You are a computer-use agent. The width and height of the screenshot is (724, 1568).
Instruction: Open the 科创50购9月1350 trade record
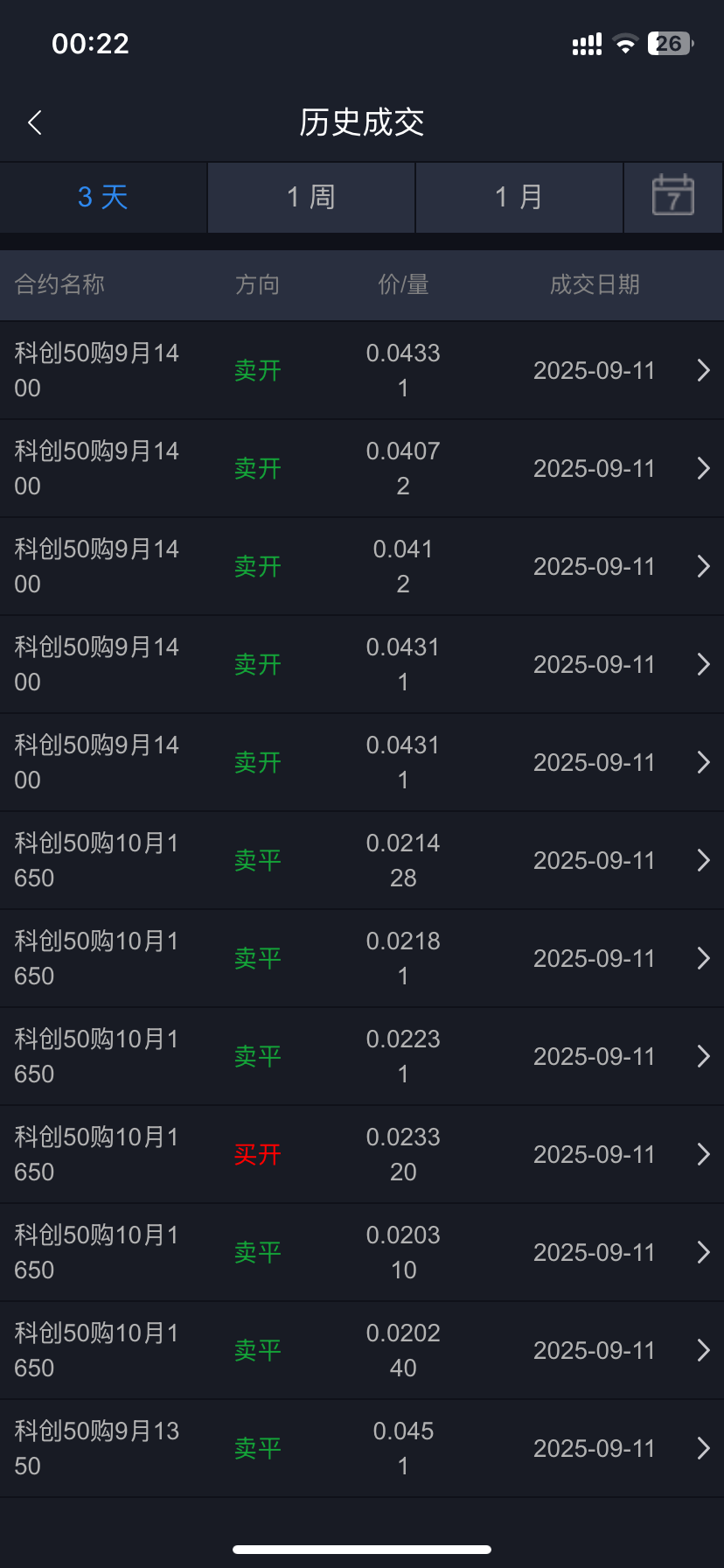point(362,1448)
